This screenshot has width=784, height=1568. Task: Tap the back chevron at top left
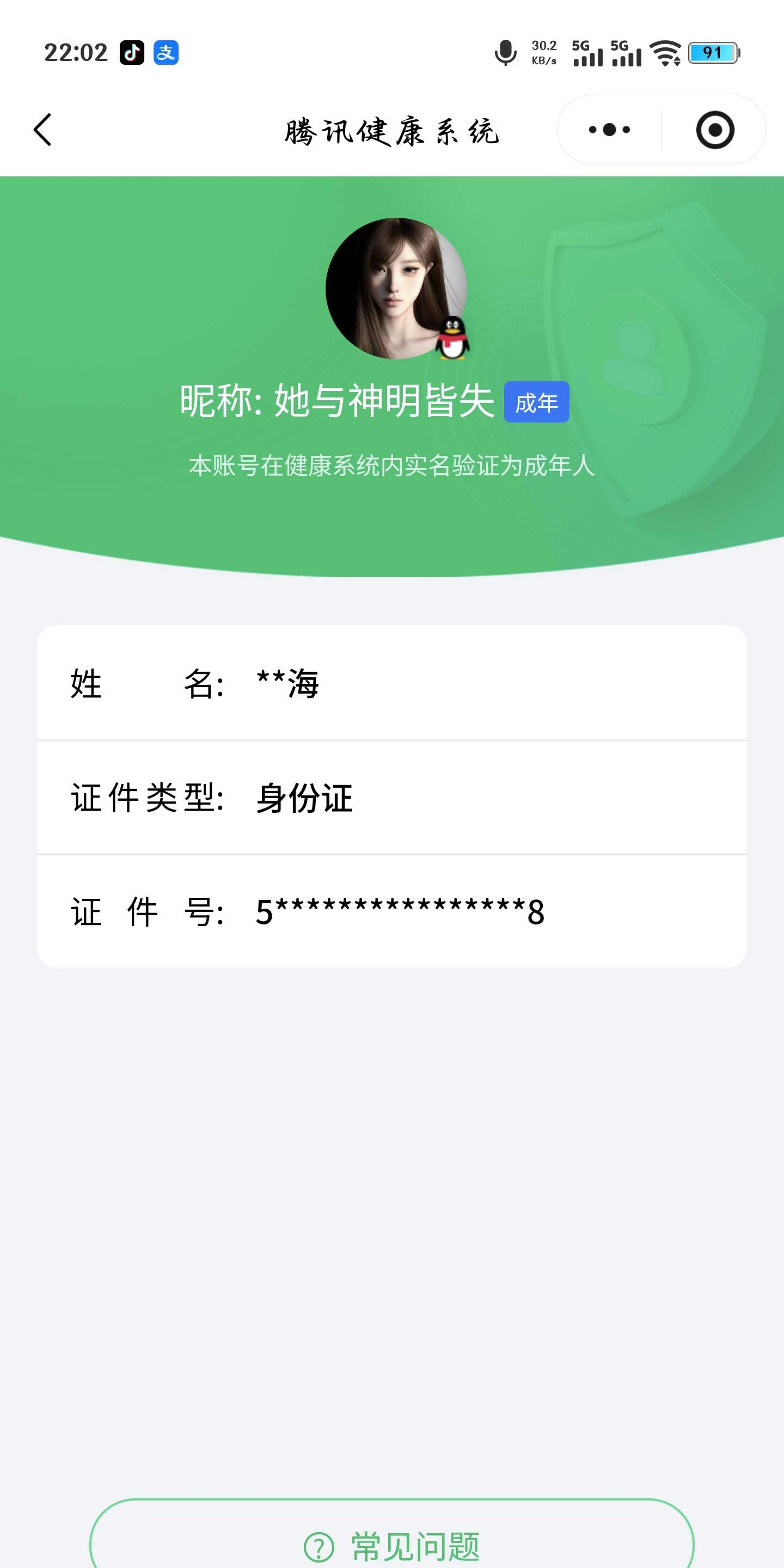pyautogui.click(x=42, y=130)
